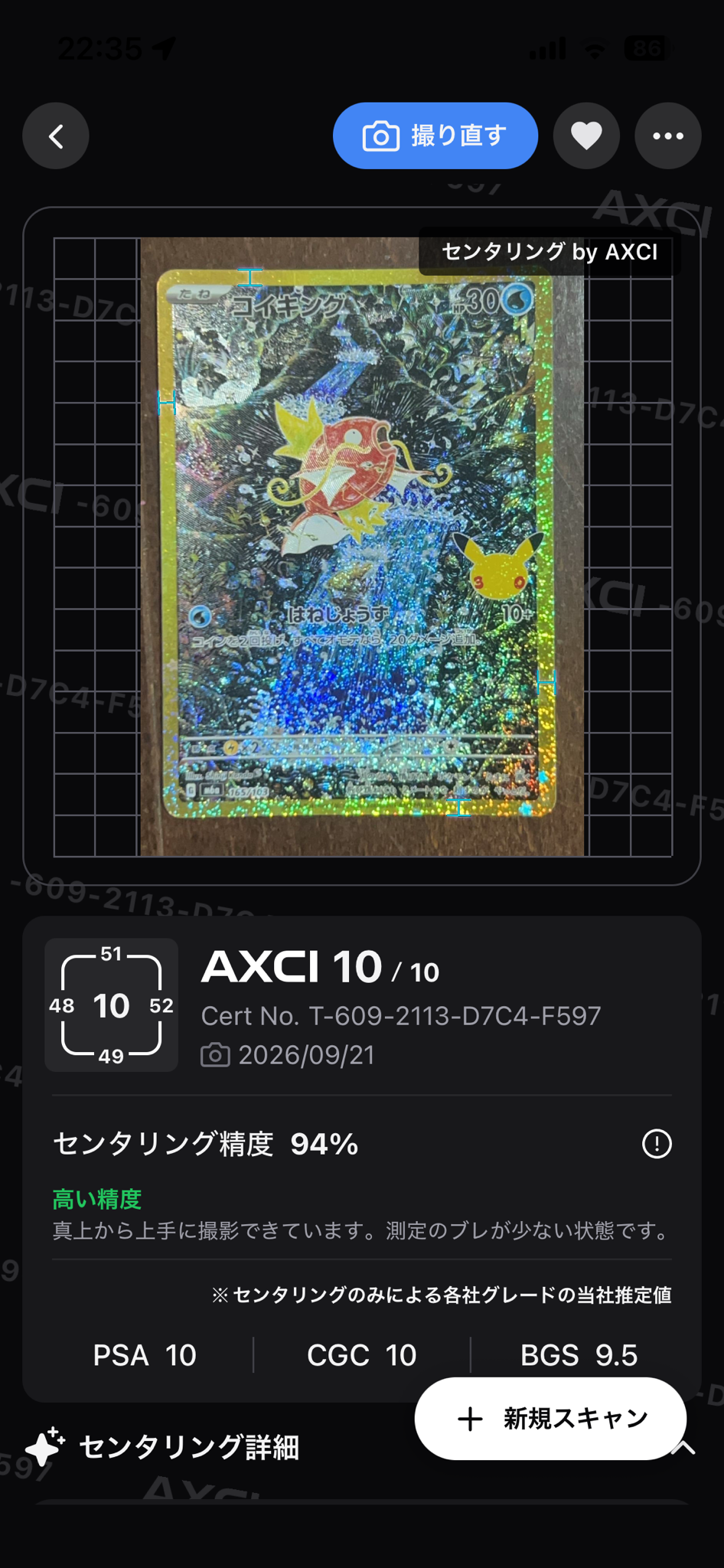Open the three-dot overflow menu

point(668,136)
